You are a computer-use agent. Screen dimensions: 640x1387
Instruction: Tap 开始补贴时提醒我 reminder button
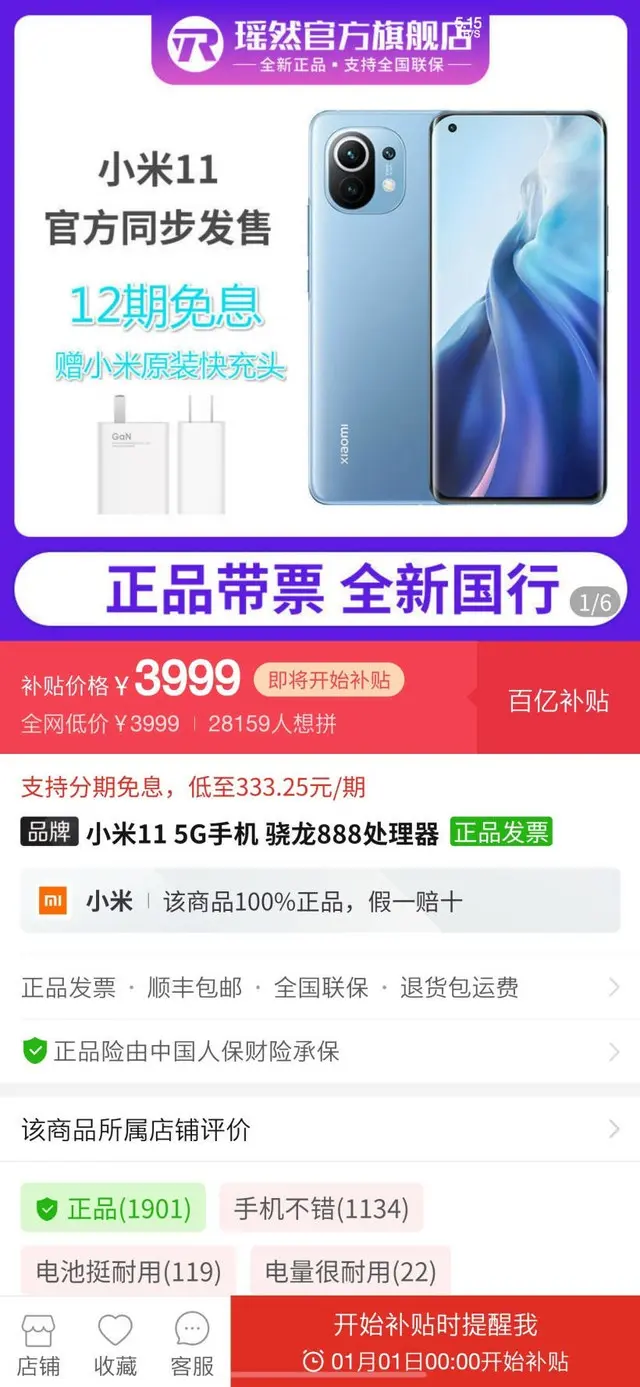435,1341
